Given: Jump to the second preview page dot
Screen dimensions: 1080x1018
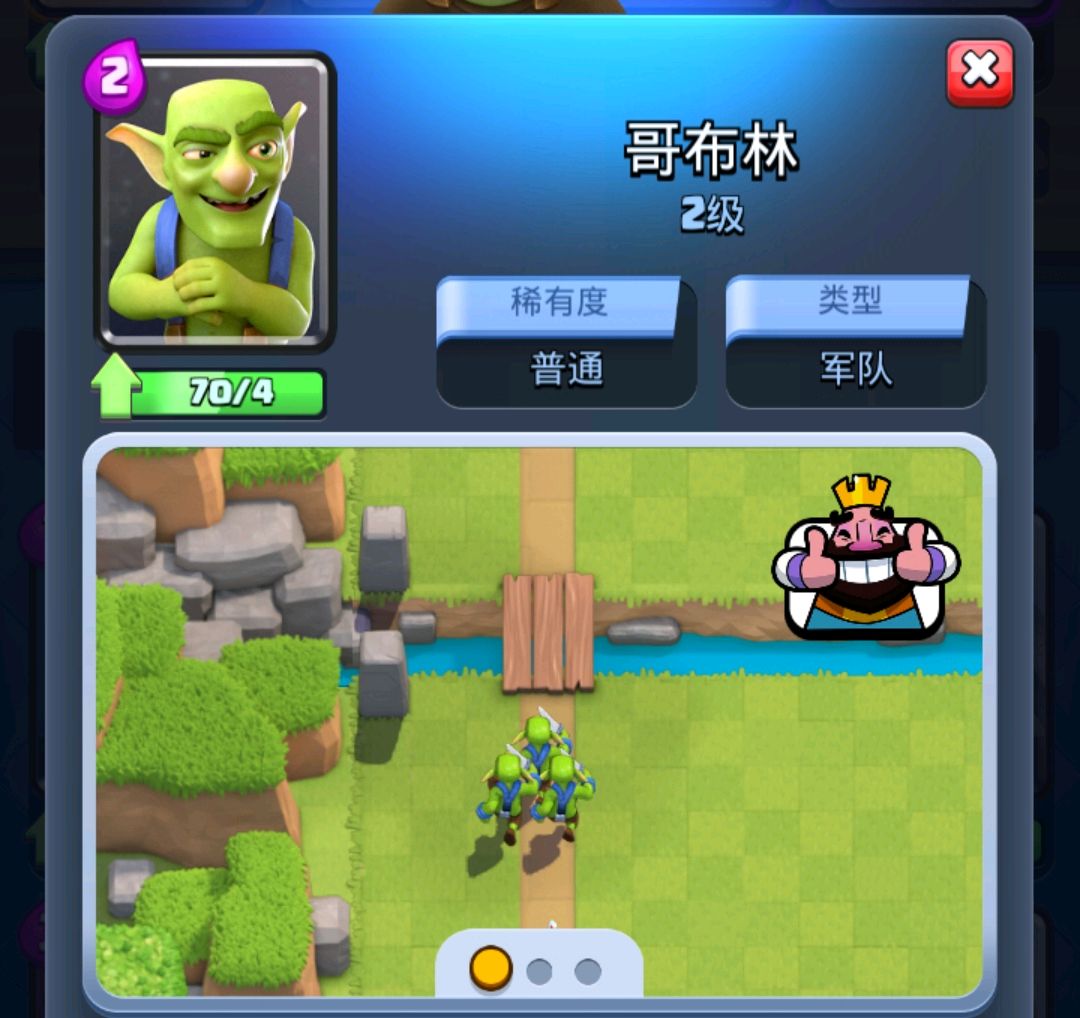Looking at the screenshot, I should click(540, 971).
